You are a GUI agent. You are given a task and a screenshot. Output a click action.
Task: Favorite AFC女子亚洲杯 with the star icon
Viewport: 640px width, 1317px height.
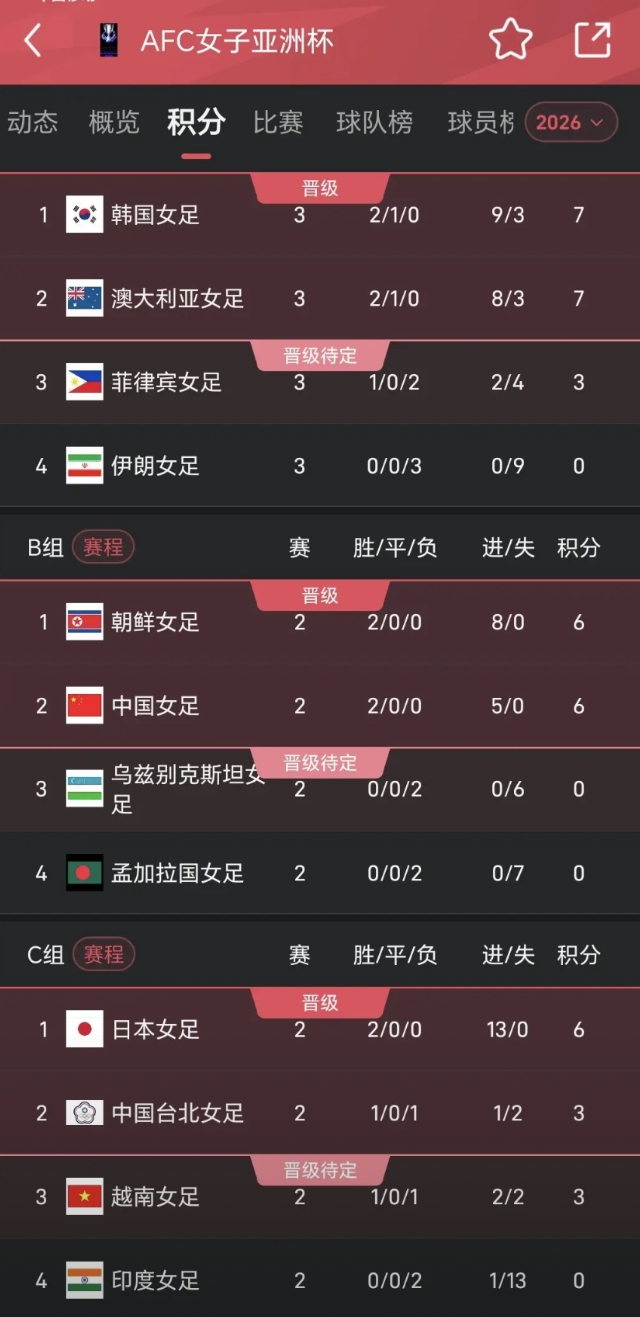point(510,40)
